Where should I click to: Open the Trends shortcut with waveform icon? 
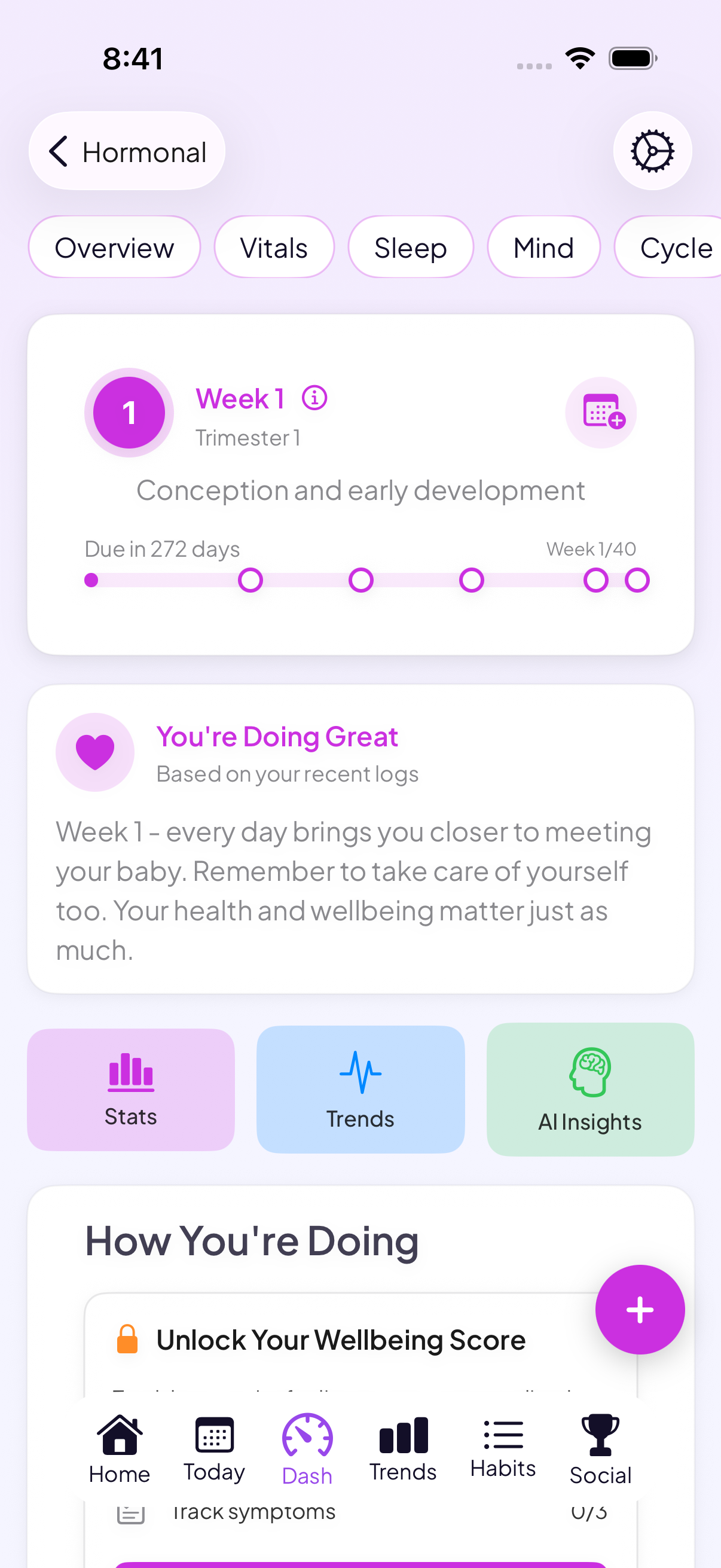click(x=360, y=1088)
